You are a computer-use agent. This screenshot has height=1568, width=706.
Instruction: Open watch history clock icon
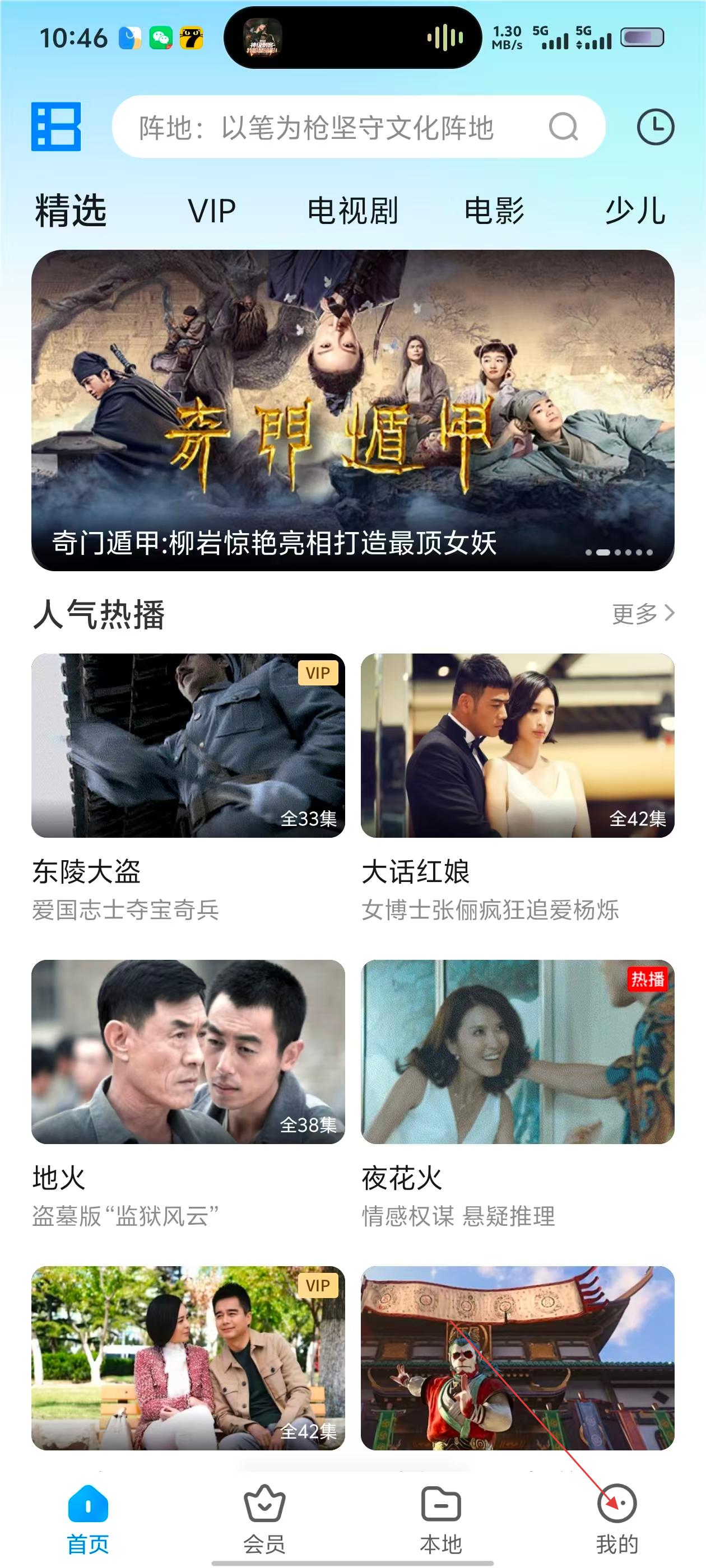(x=655, y=127)
